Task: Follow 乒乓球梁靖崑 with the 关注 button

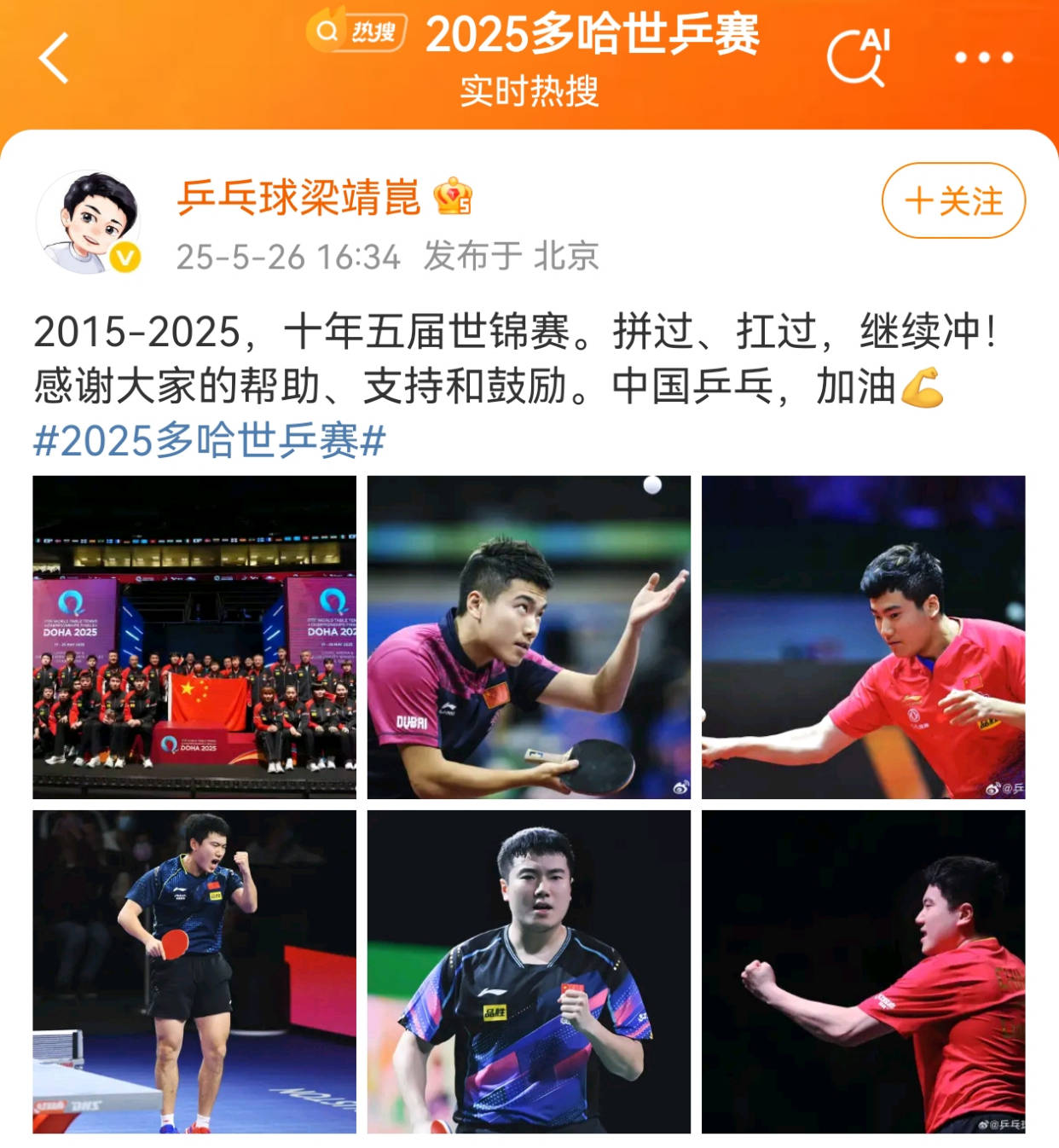Action: point(952,201)
